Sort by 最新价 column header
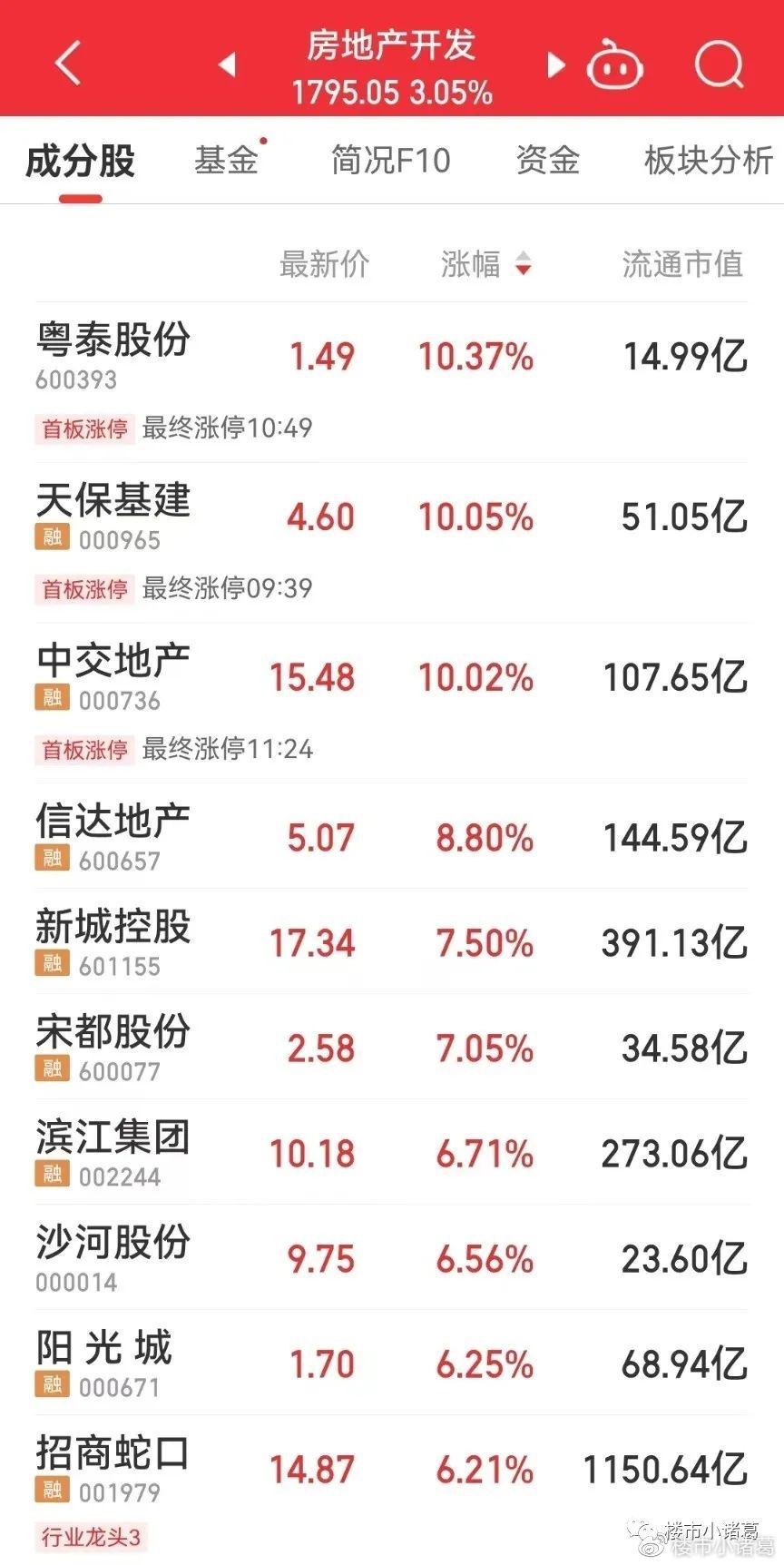The width and height of the screenshot is (784, 1565). pyautogui.click(x=324, y=264)
